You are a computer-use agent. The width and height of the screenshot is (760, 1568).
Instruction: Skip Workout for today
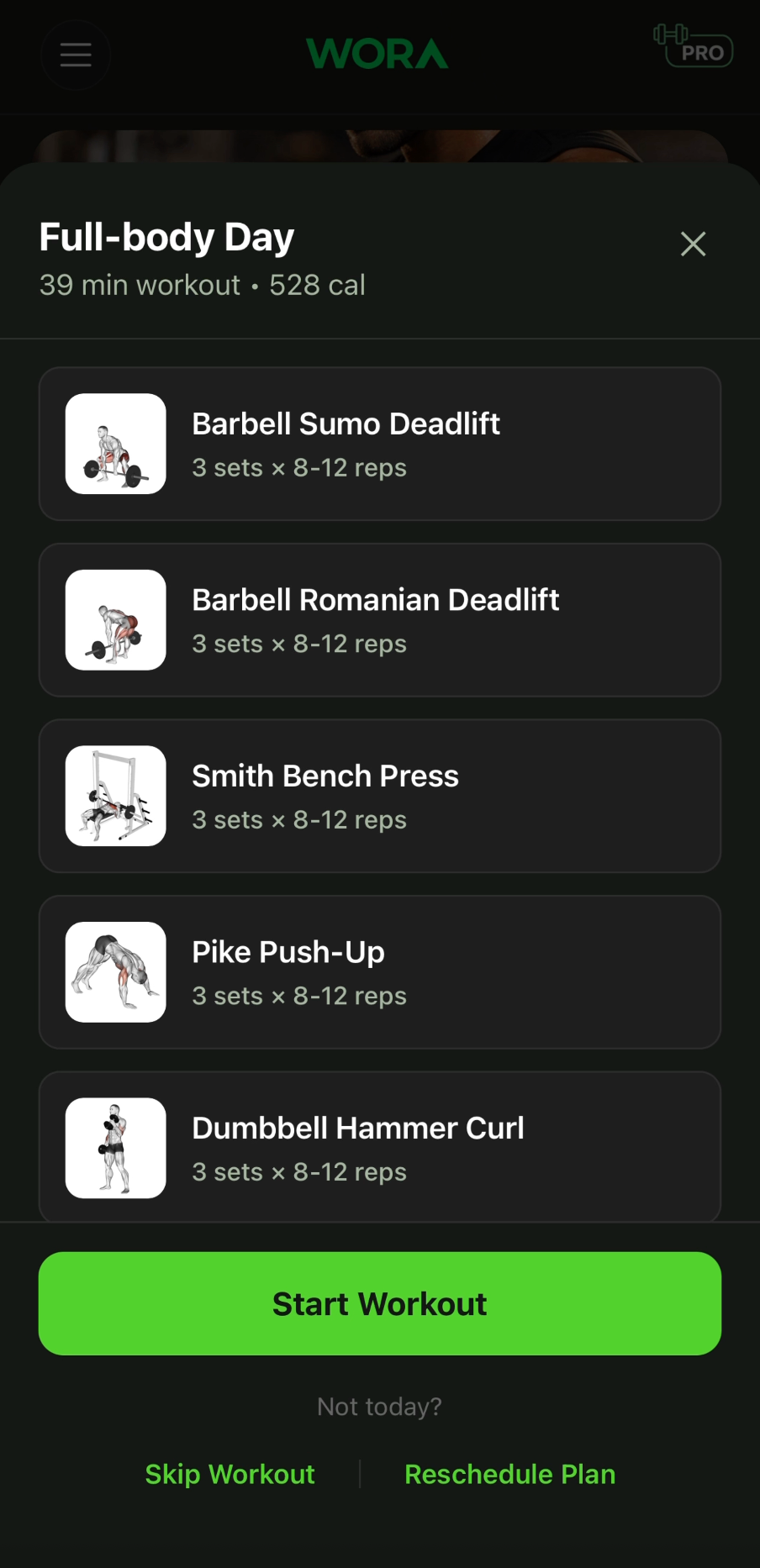230,1474
